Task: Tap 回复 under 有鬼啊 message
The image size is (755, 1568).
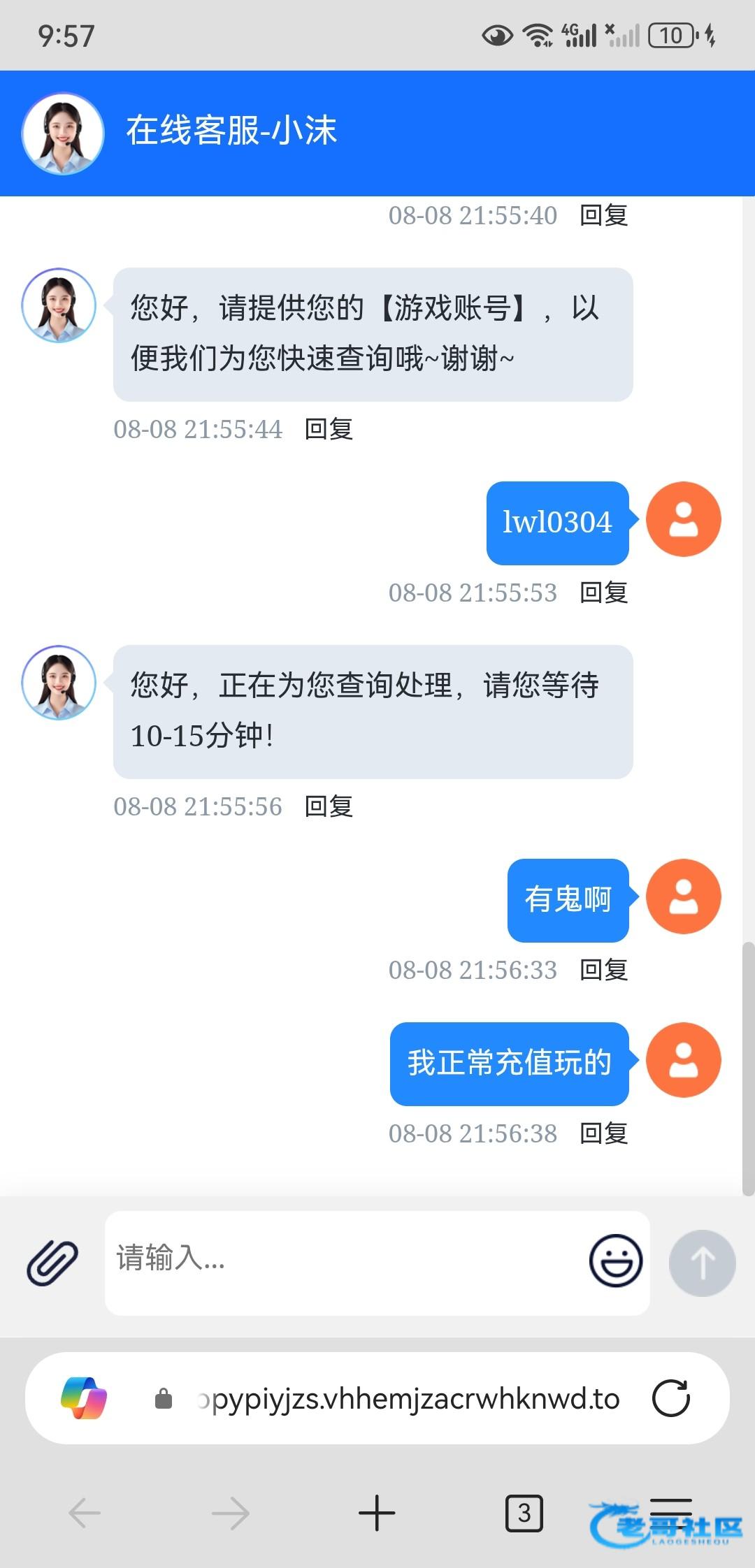Action: (604, 970)
